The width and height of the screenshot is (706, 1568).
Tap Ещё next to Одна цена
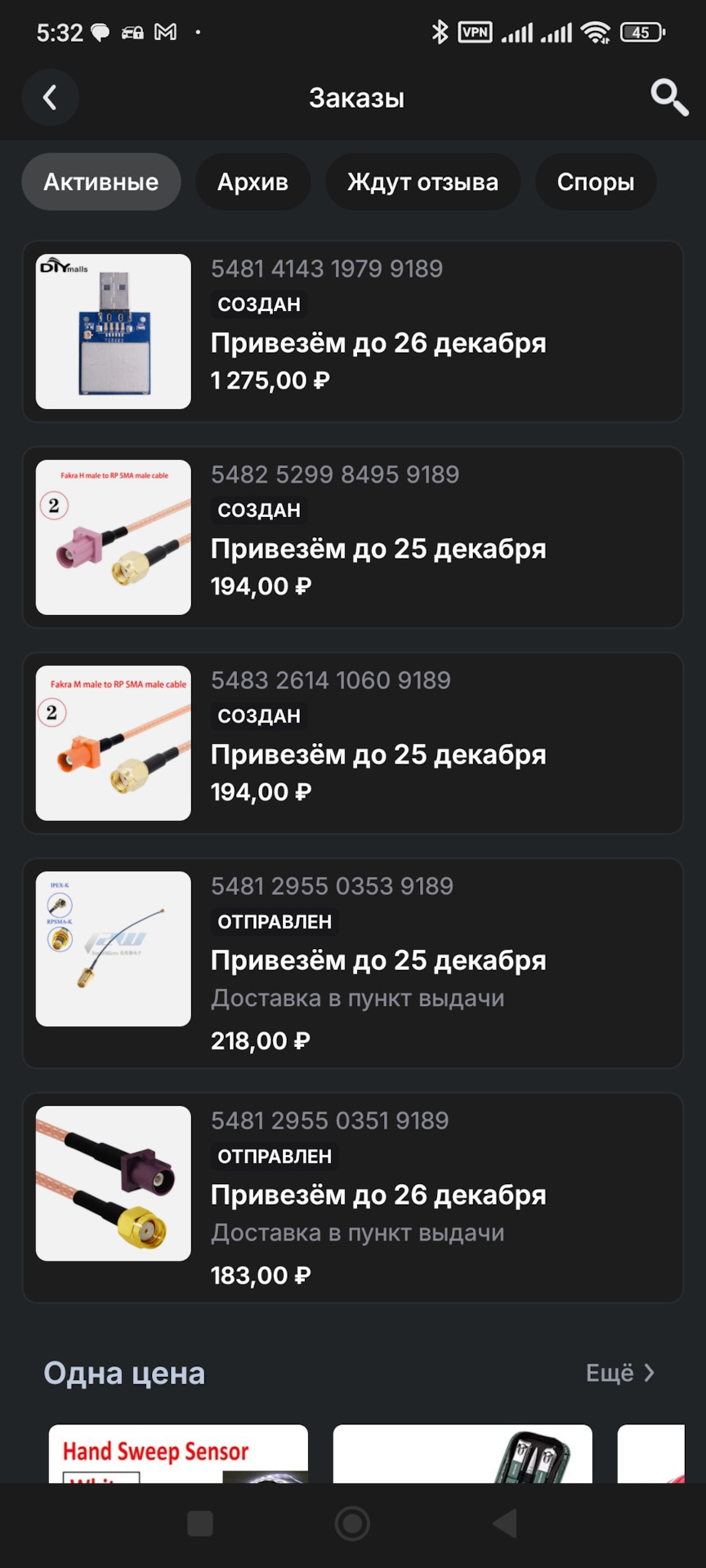click(x=620, y=1373)
